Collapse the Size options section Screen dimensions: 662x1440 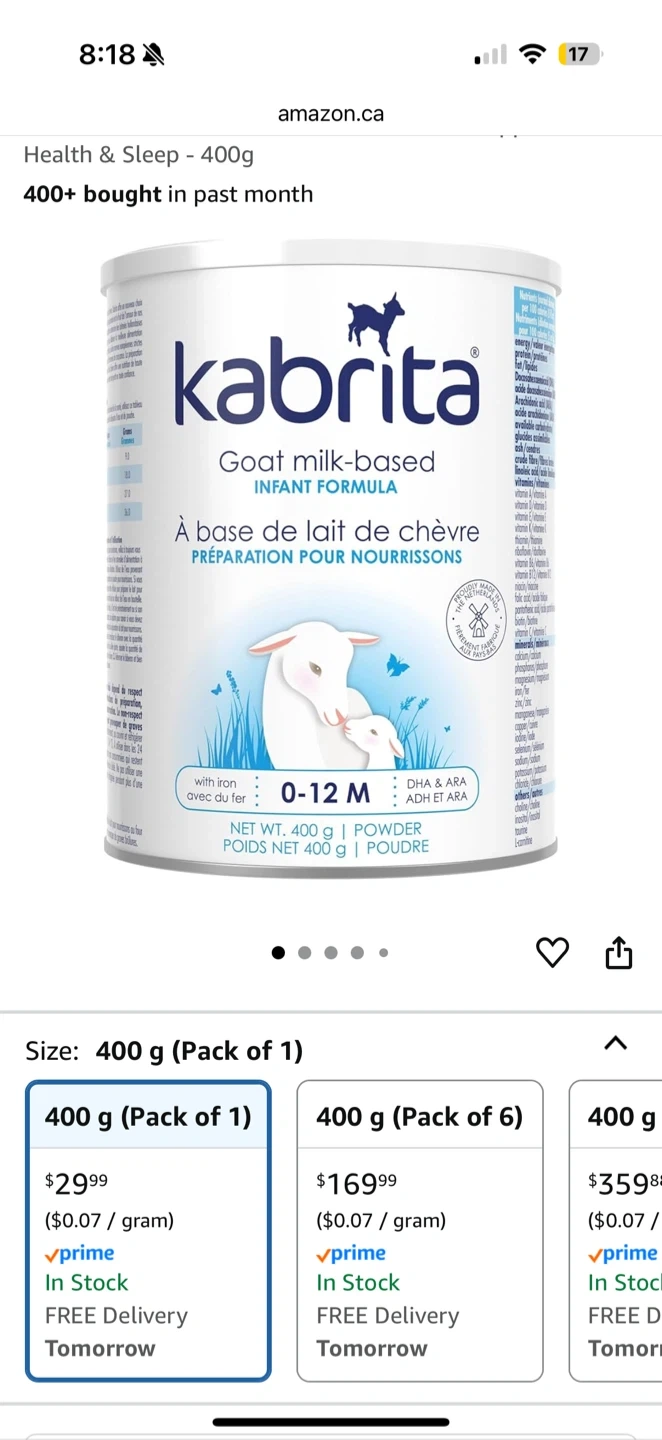point(616,1044)
